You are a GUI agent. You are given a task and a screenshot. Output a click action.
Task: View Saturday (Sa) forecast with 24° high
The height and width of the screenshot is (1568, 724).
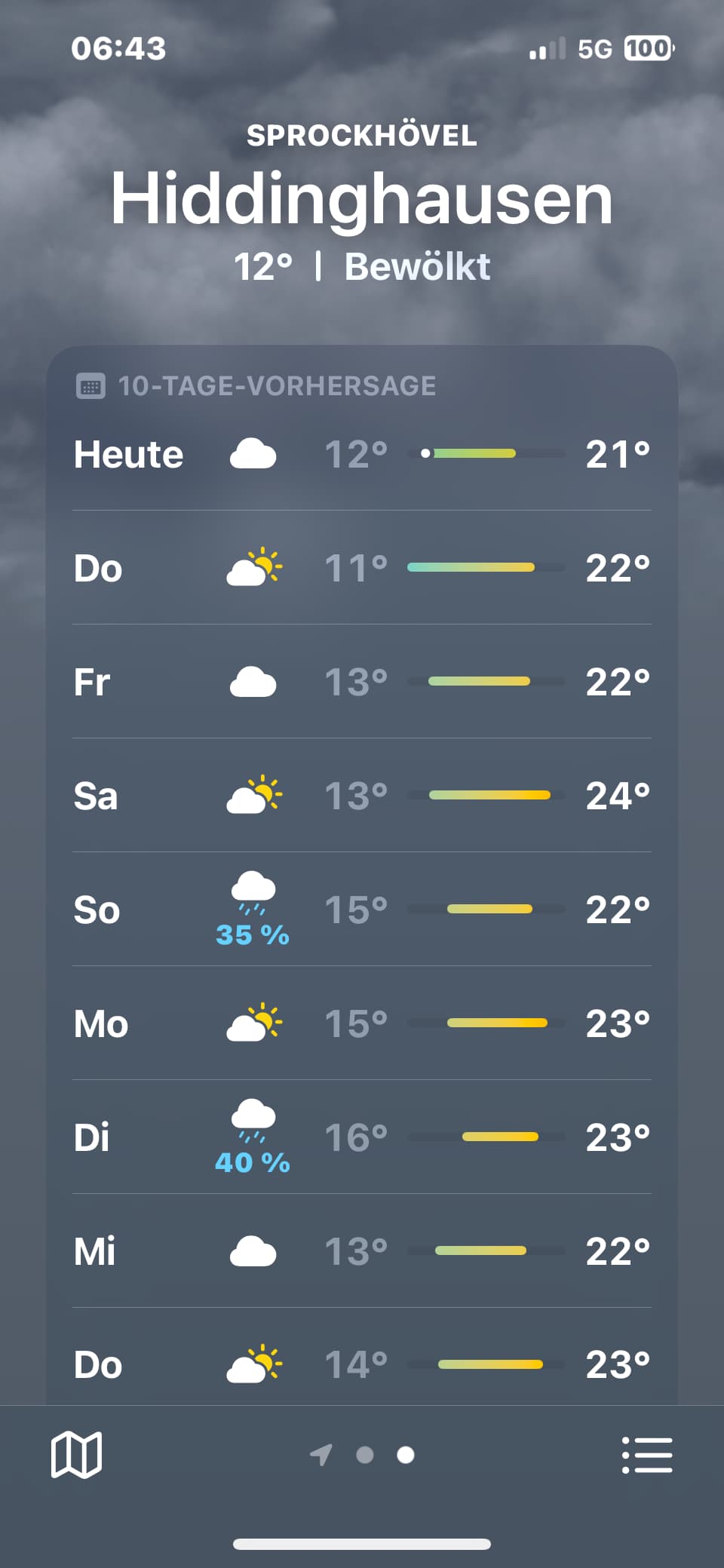pyautogui.click(x=362, y=796)
